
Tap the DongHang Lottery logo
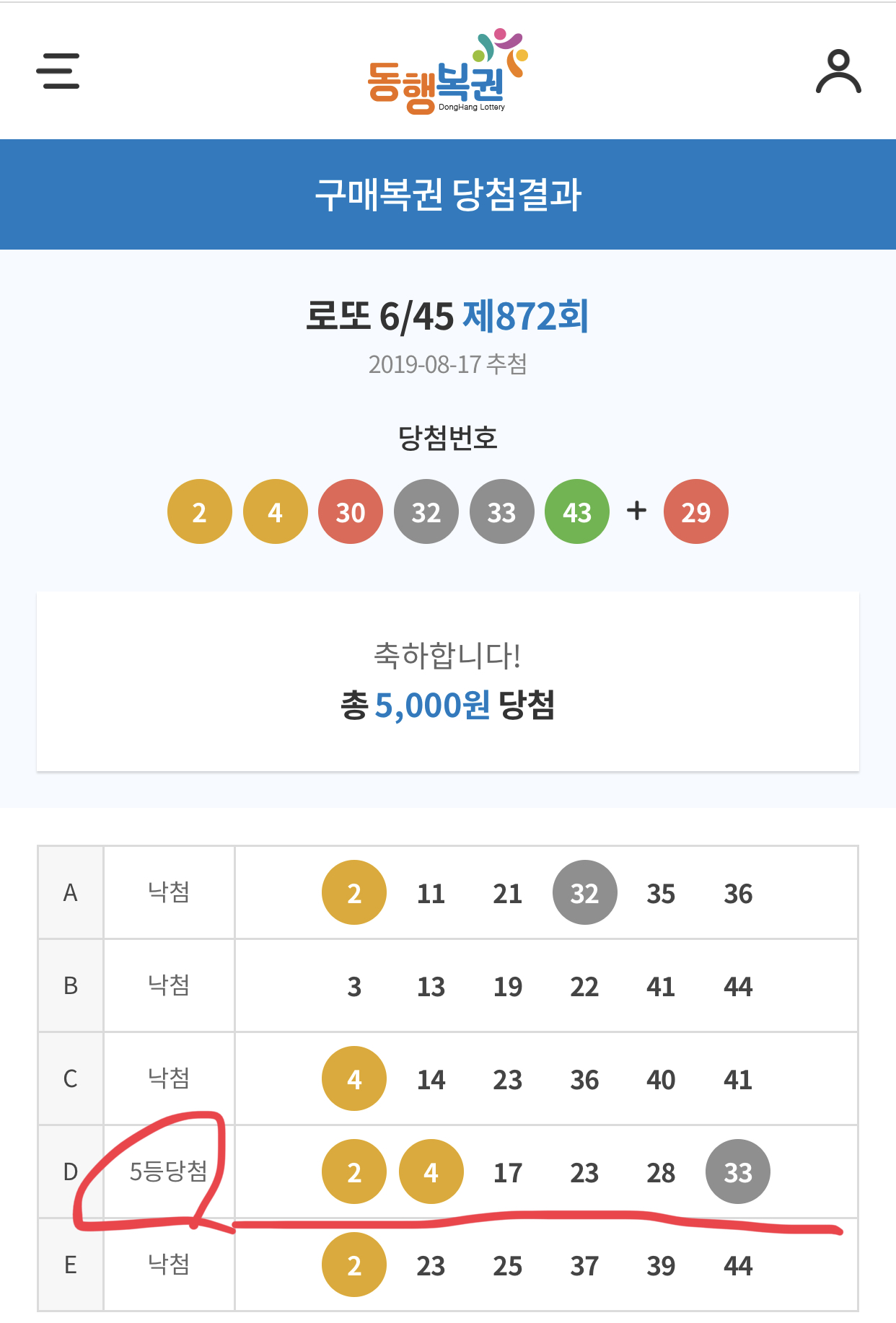[x=447, y=72]
